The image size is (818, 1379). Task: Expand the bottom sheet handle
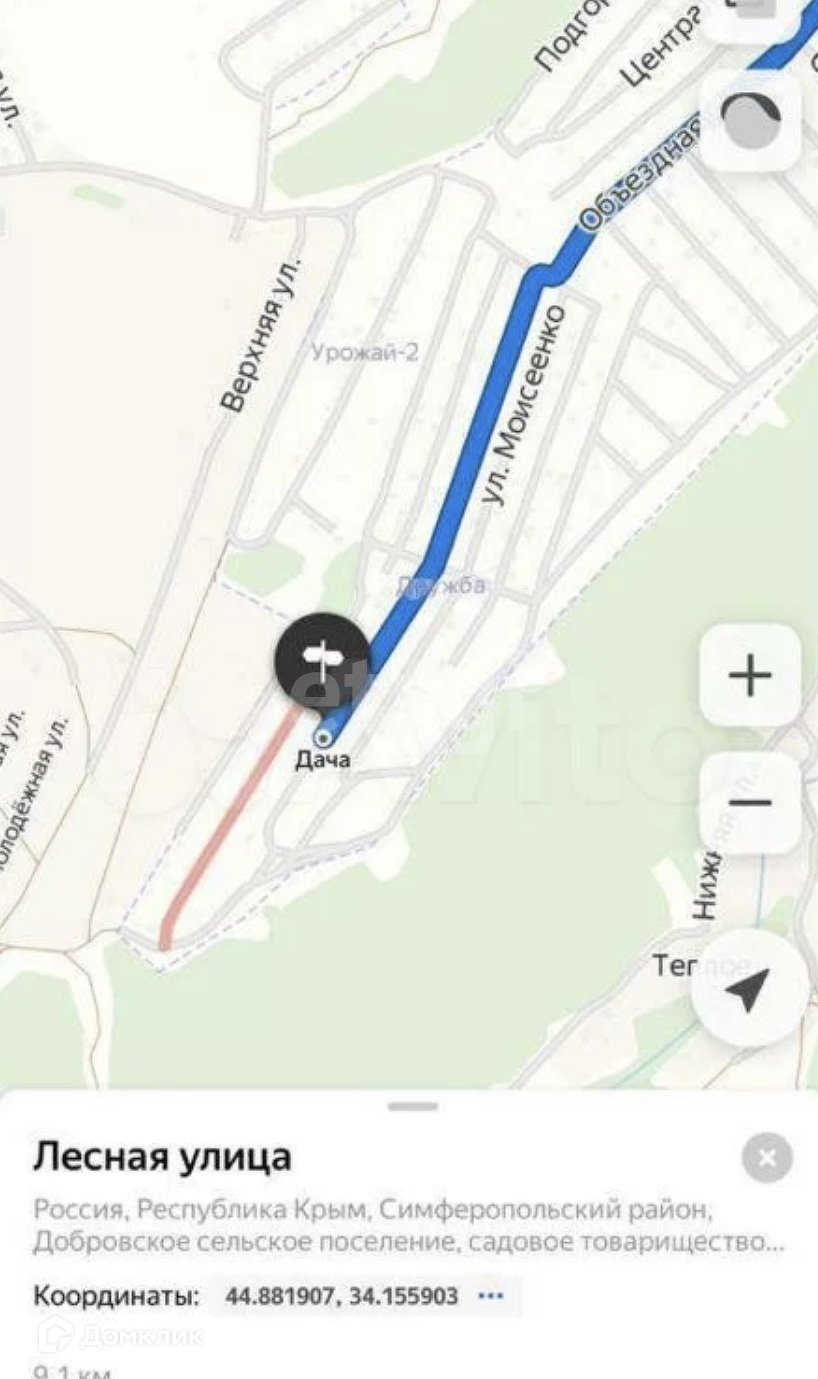click(413, 1106)
